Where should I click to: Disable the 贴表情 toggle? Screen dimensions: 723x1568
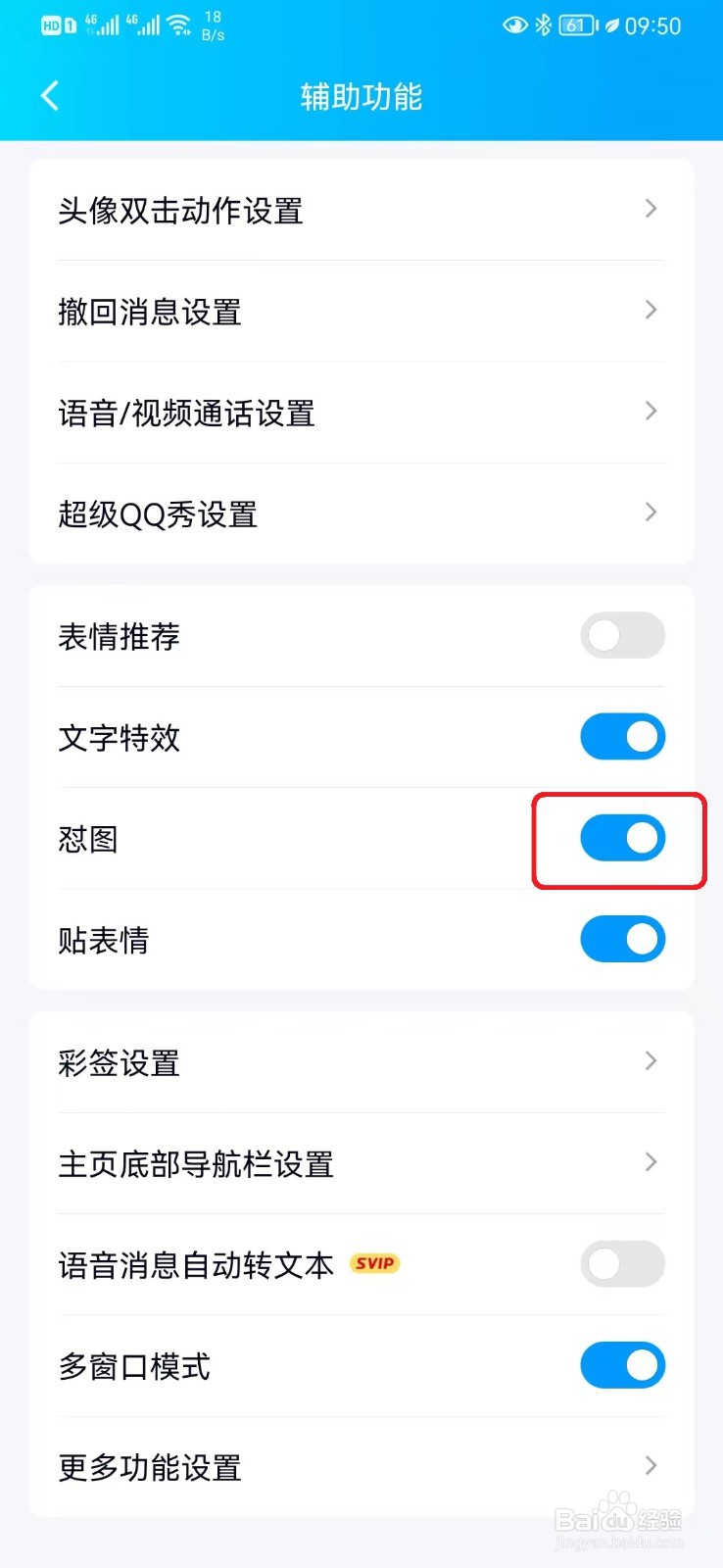(x=622, y=939)
